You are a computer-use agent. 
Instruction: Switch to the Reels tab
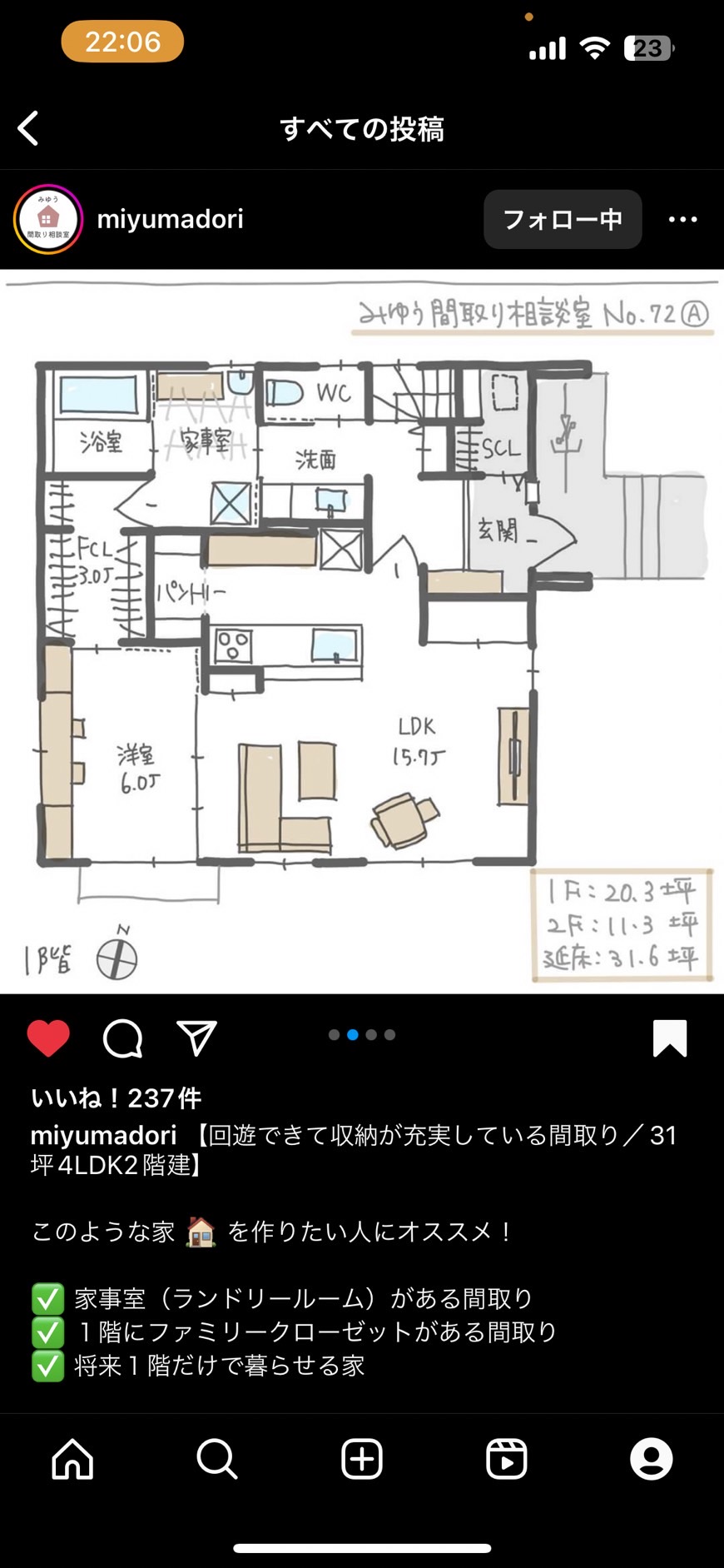click(x=507, y=1459)
